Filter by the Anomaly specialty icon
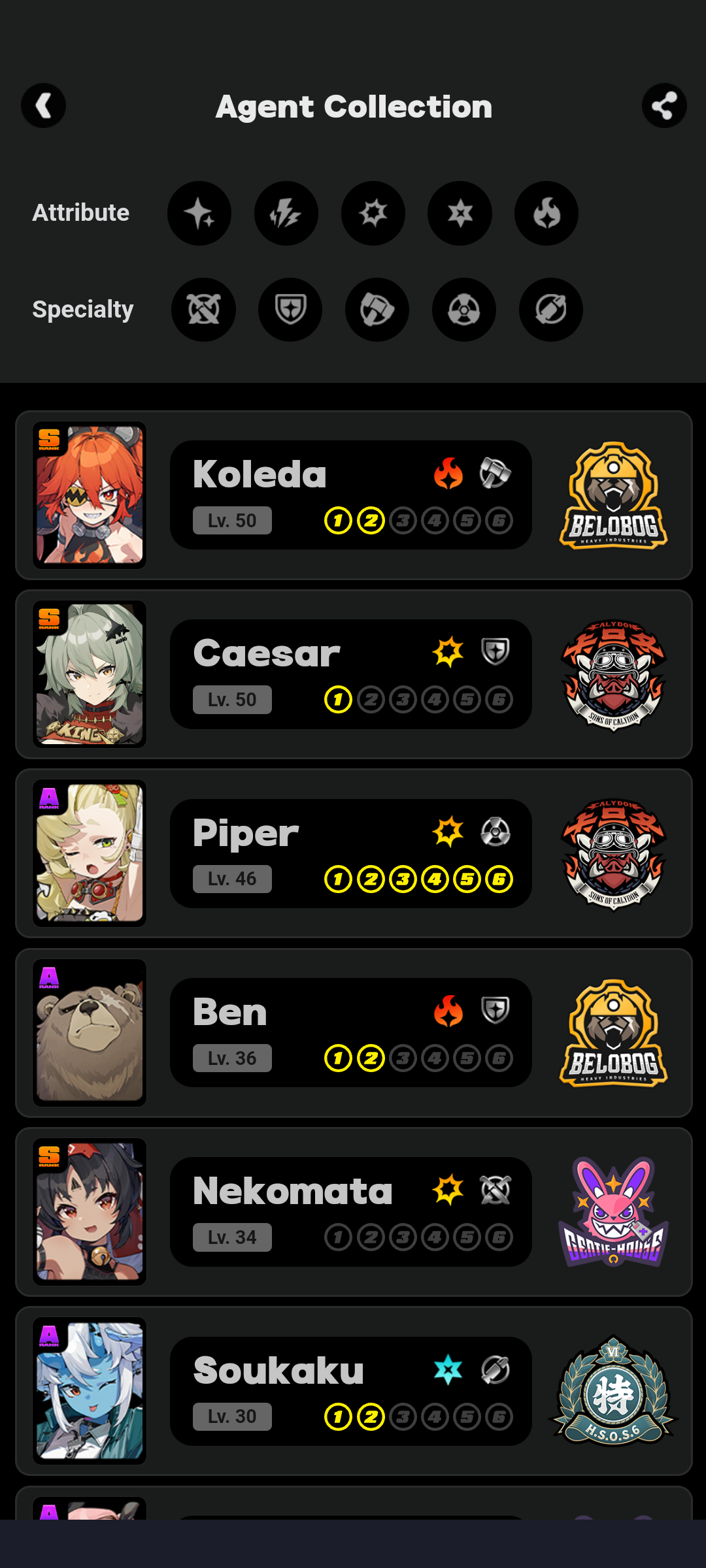This screenshot has width=706, height=1568. tap(464, 310)
